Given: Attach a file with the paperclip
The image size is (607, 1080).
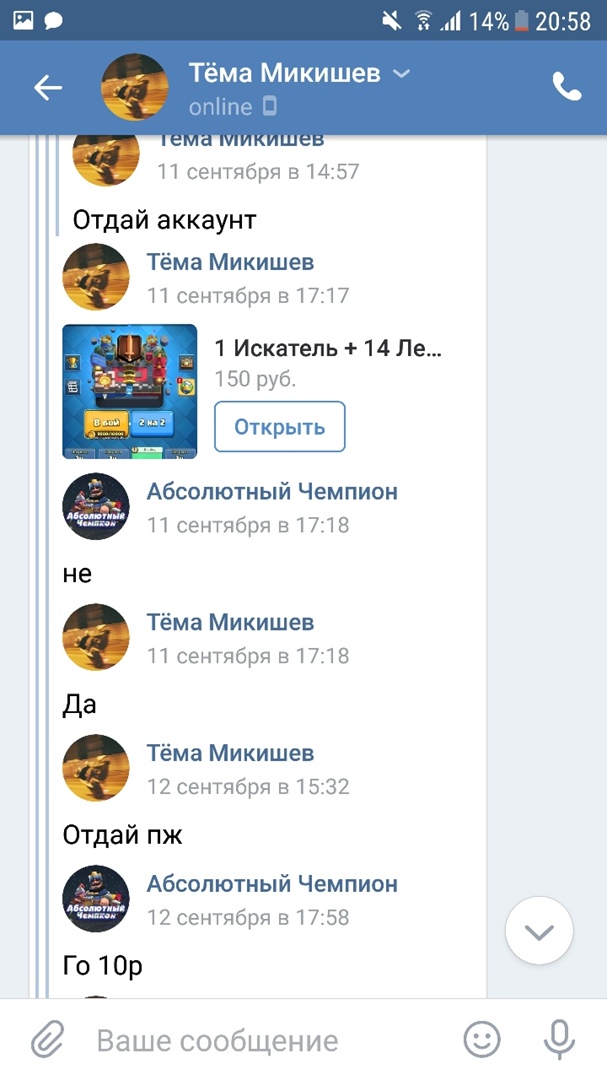Looking at the screenshot, I should pyautogui.click(x=47, y=1040).
